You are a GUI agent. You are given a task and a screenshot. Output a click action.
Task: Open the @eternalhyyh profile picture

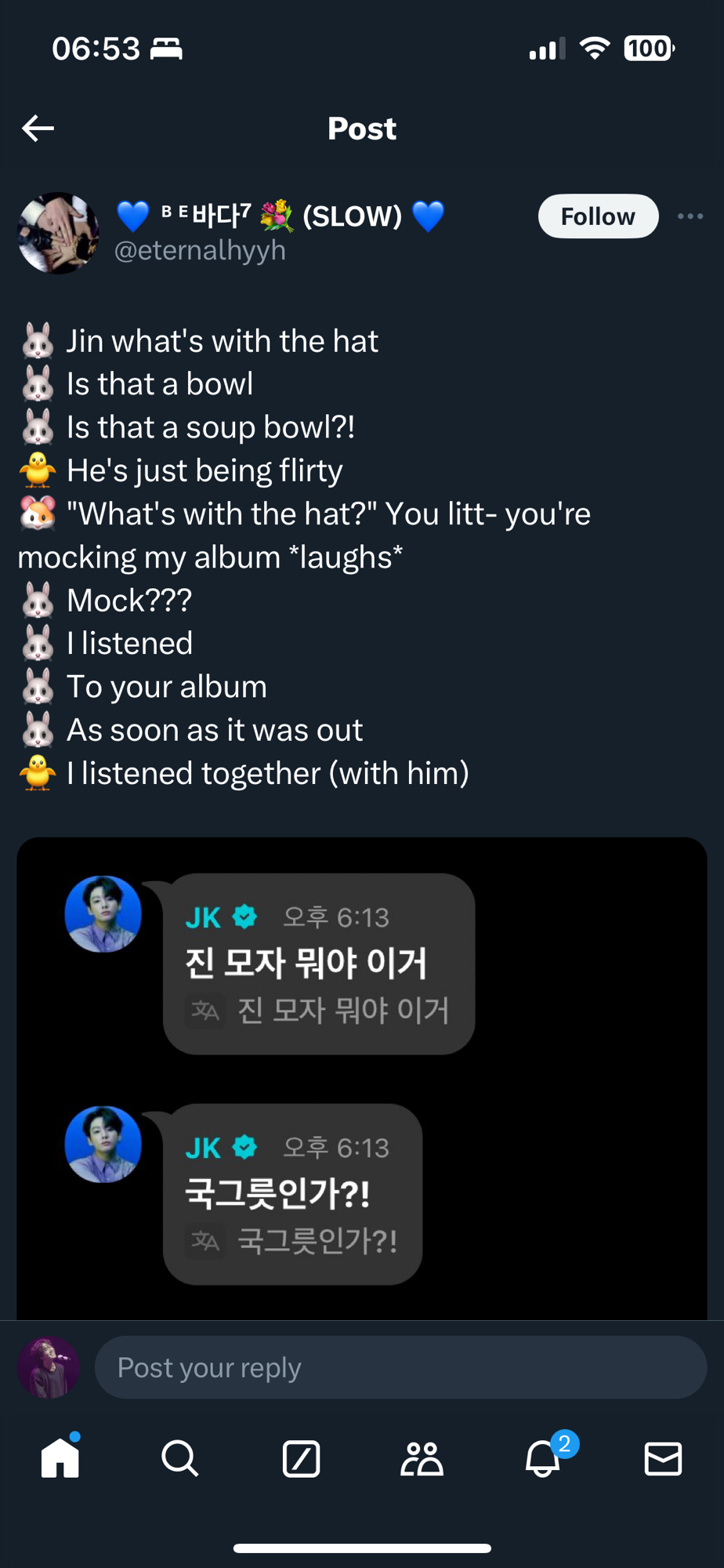point(58,233)
